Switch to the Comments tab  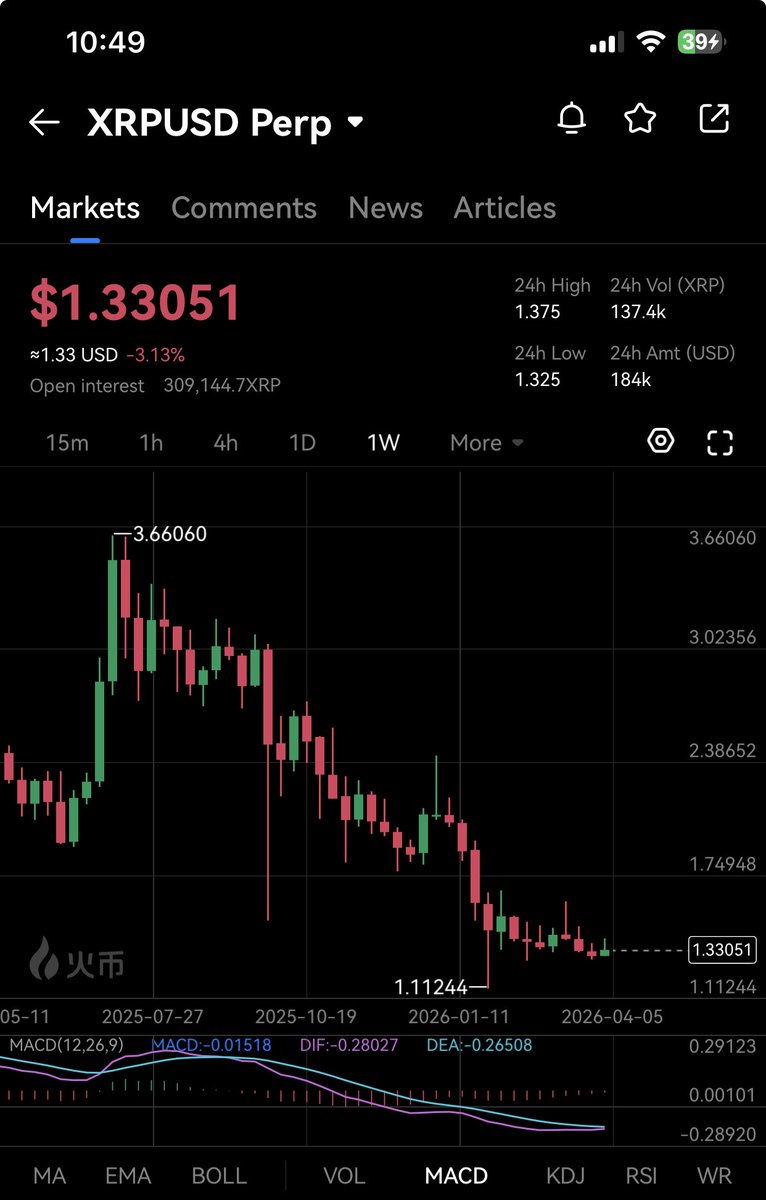(244, 208)
